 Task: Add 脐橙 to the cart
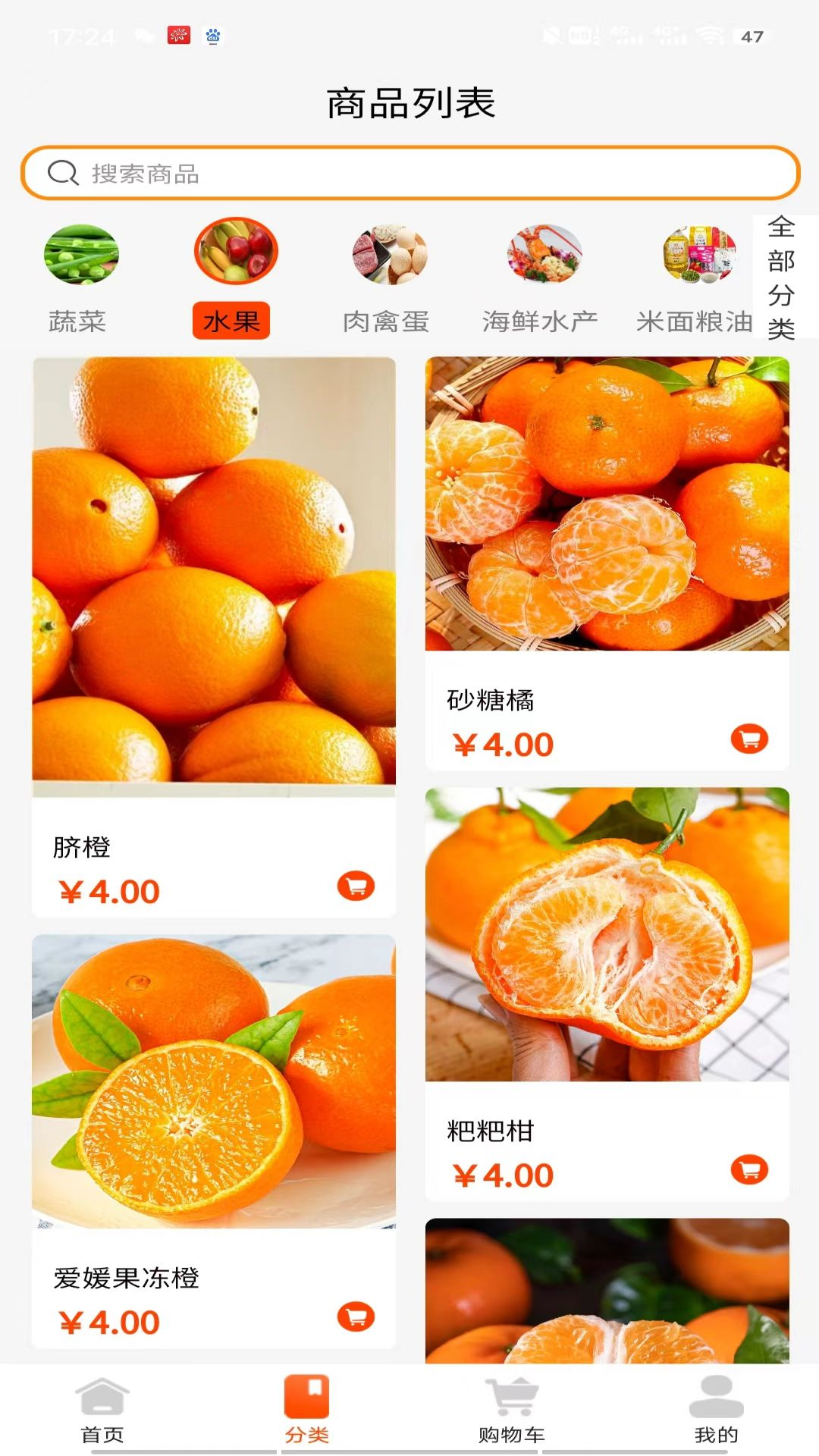pos(356,886)
